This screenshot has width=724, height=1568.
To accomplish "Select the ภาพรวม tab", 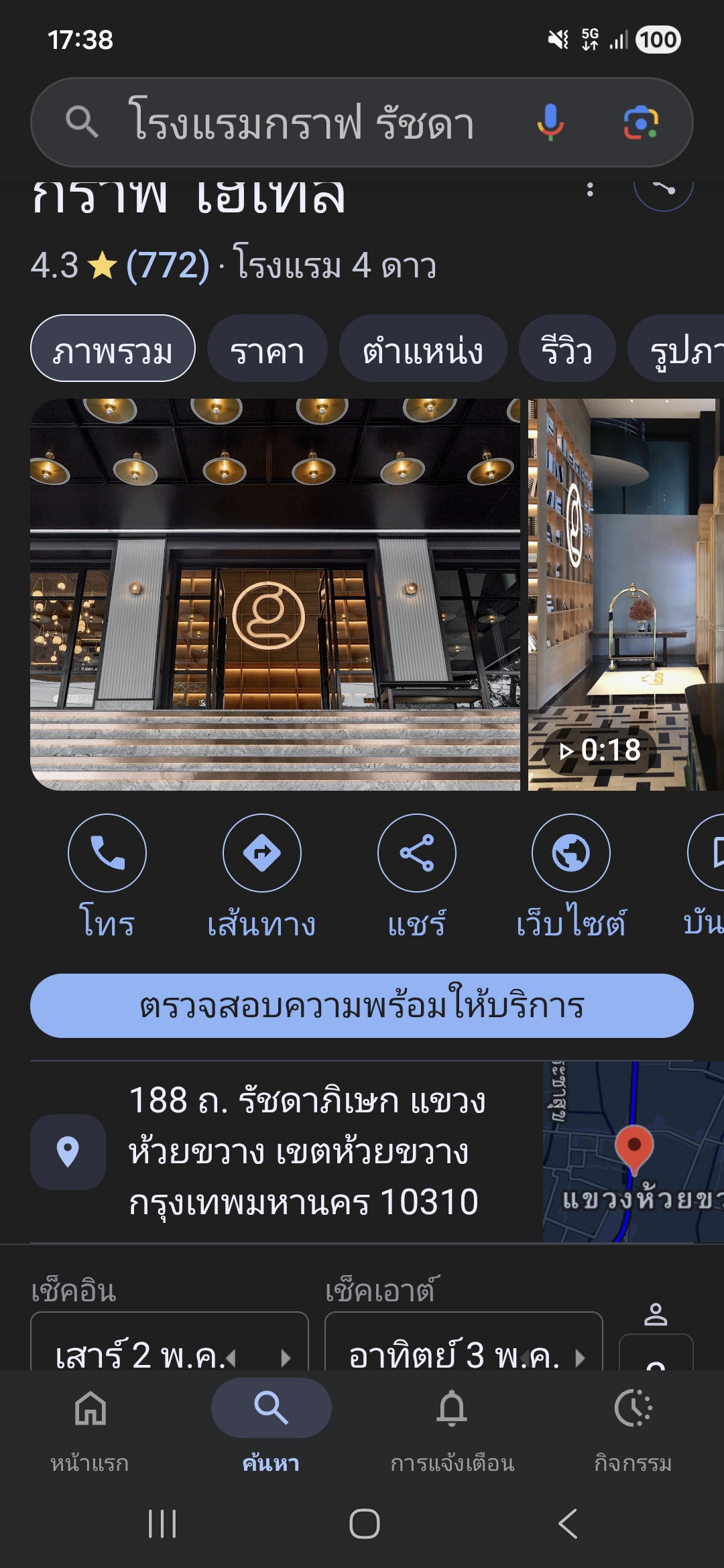I will (x=113, y=350).
